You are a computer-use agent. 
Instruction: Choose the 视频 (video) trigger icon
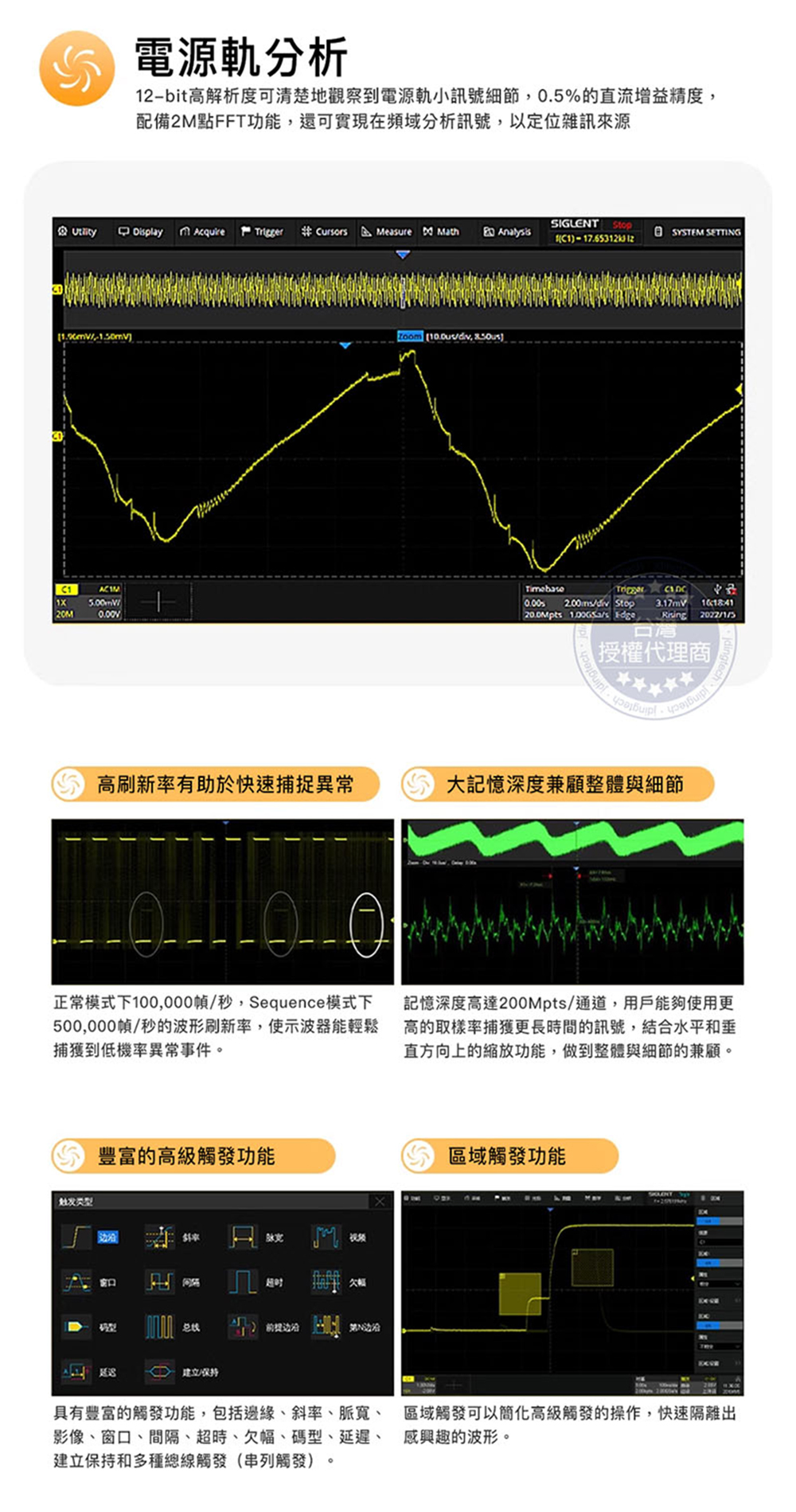[x=328, y=1237]
